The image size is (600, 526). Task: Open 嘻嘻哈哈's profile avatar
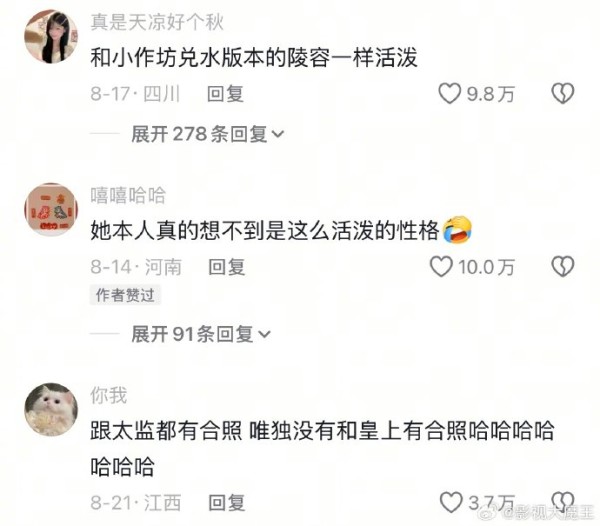coord(51,209)
